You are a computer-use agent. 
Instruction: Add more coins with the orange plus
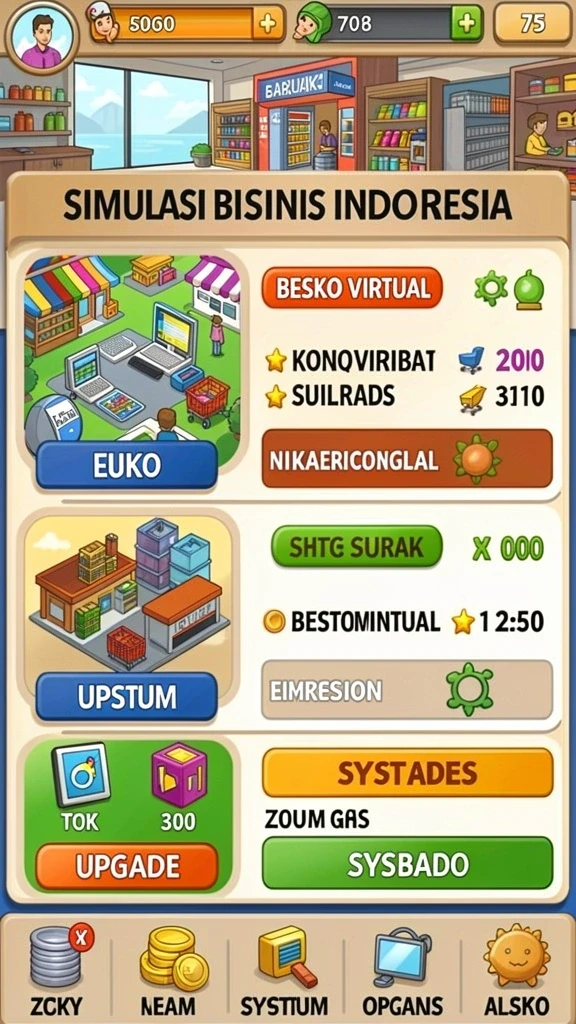267,24
